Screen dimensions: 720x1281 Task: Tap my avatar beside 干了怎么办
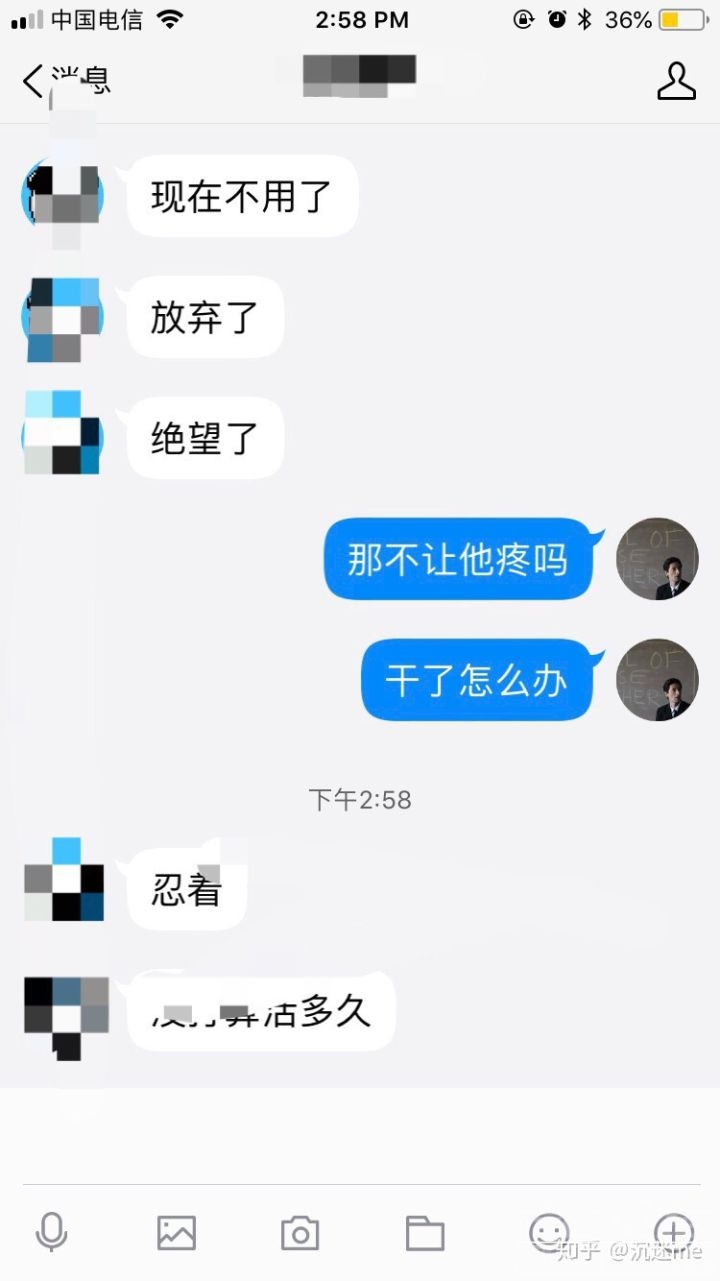657,680
